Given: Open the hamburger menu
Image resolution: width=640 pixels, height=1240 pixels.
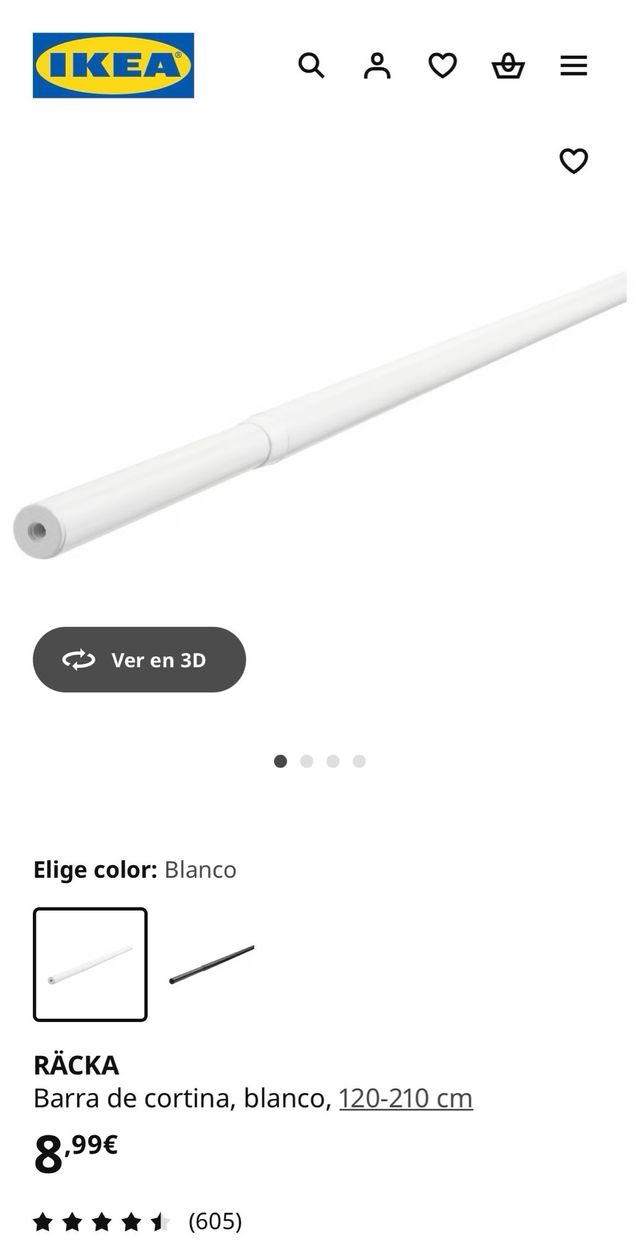Looking at the screenshot, I should [573, 66].
